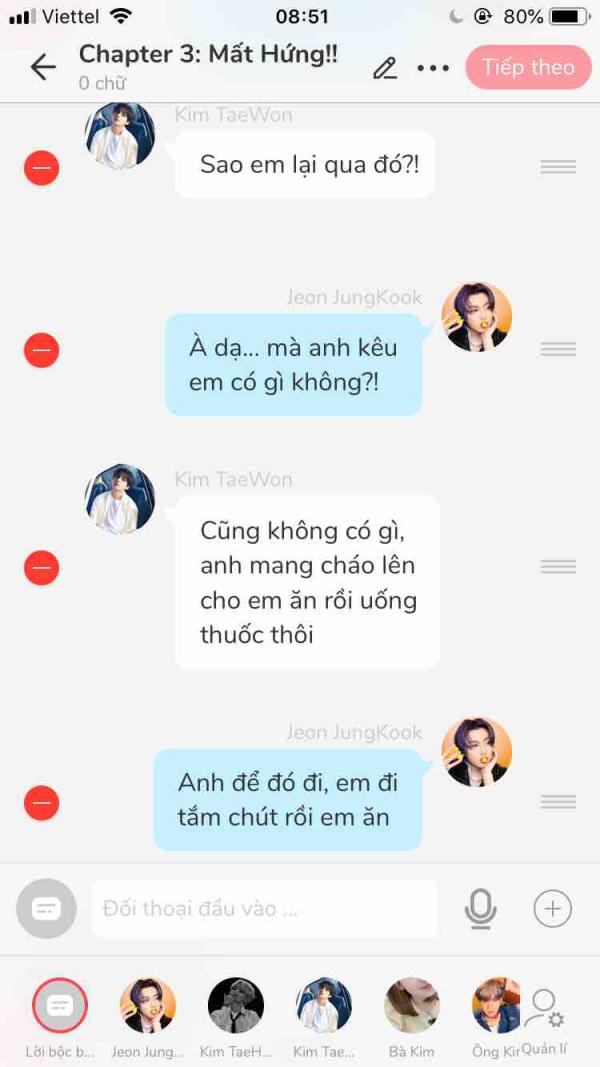Tap the message bubble "Sao em lại qua đó?!"
The width and height of the screenshot is (600, 1067).
pos(305,164)
